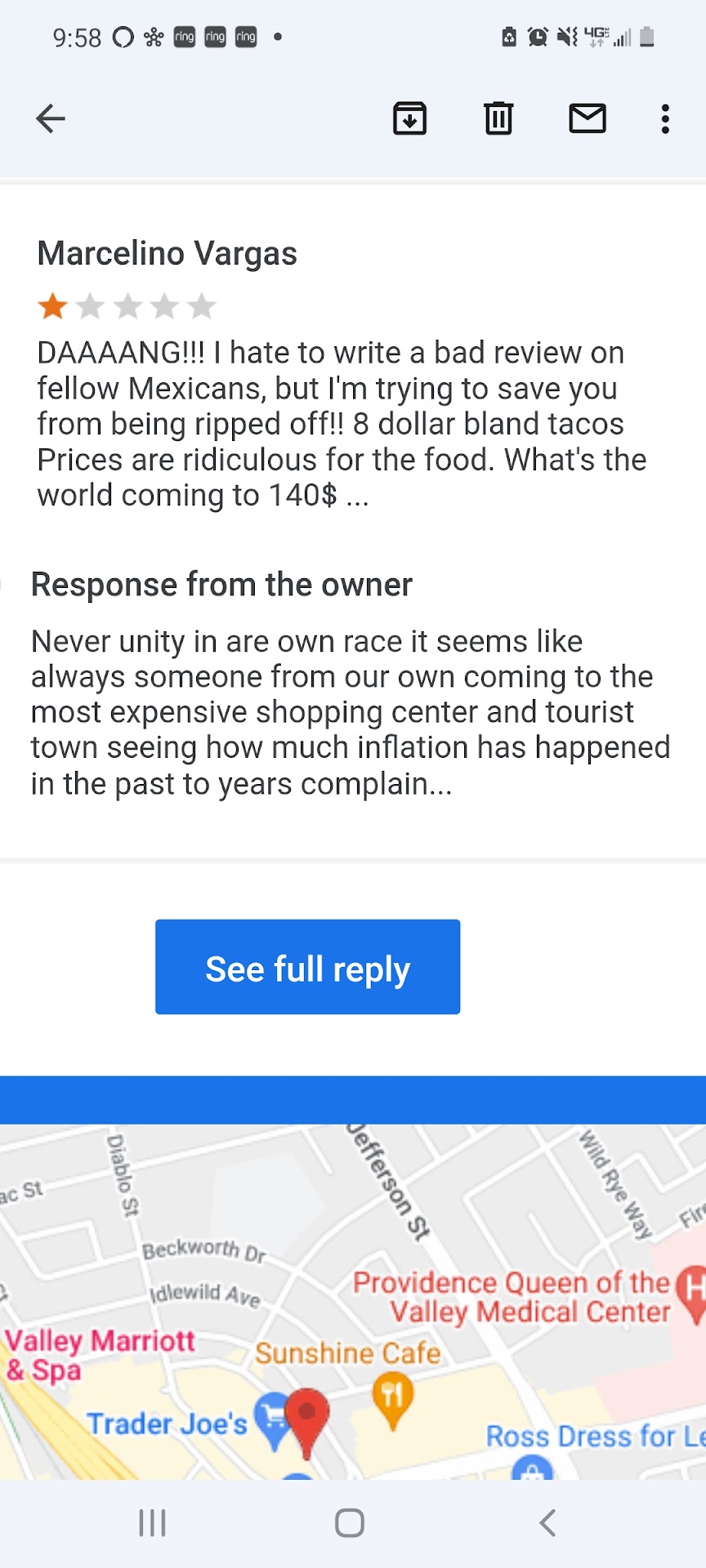Mark the email as unread
This screenshot has height=1568, width=706.
[587, 119]
